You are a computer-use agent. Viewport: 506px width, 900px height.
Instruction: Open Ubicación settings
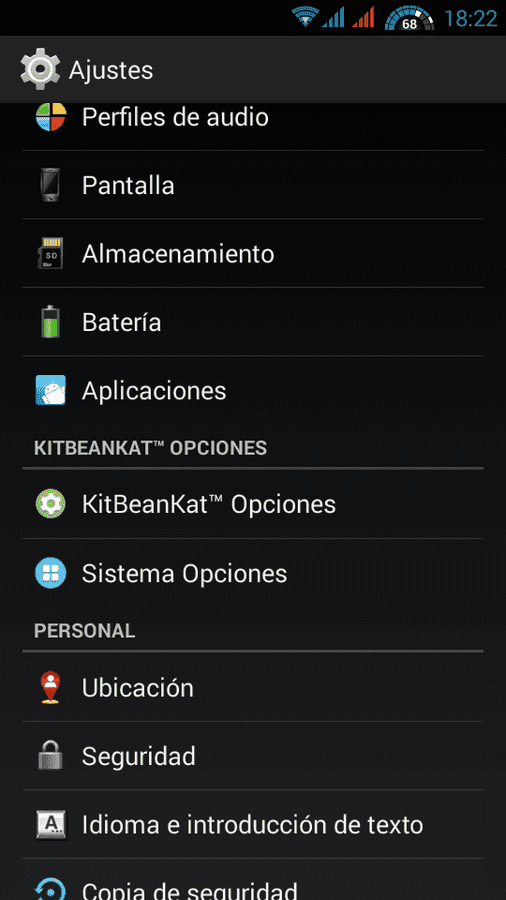[253, 687]
